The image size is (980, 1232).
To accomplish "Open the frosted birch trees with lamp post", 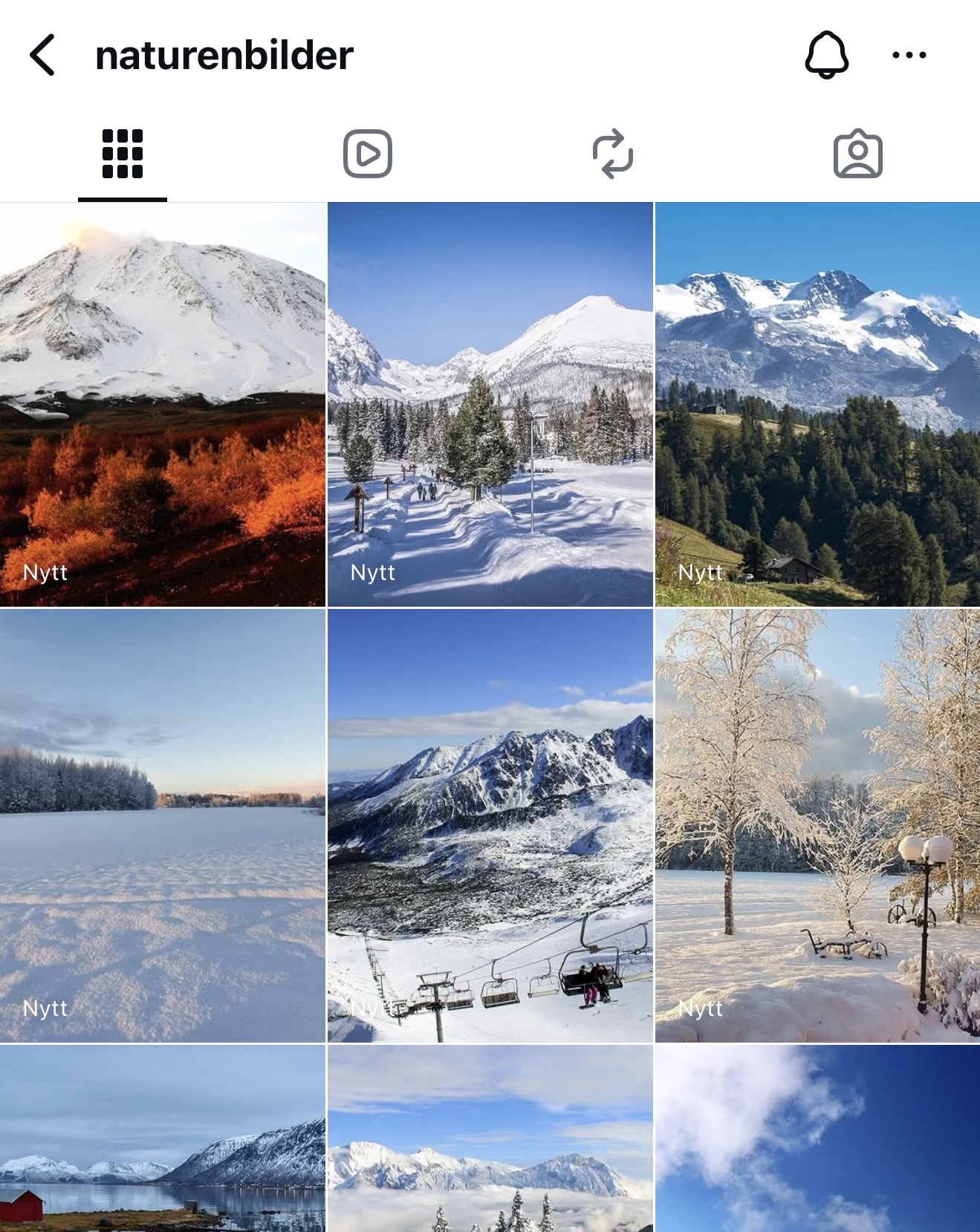I will pyautogui.click(x=817, y=824).
